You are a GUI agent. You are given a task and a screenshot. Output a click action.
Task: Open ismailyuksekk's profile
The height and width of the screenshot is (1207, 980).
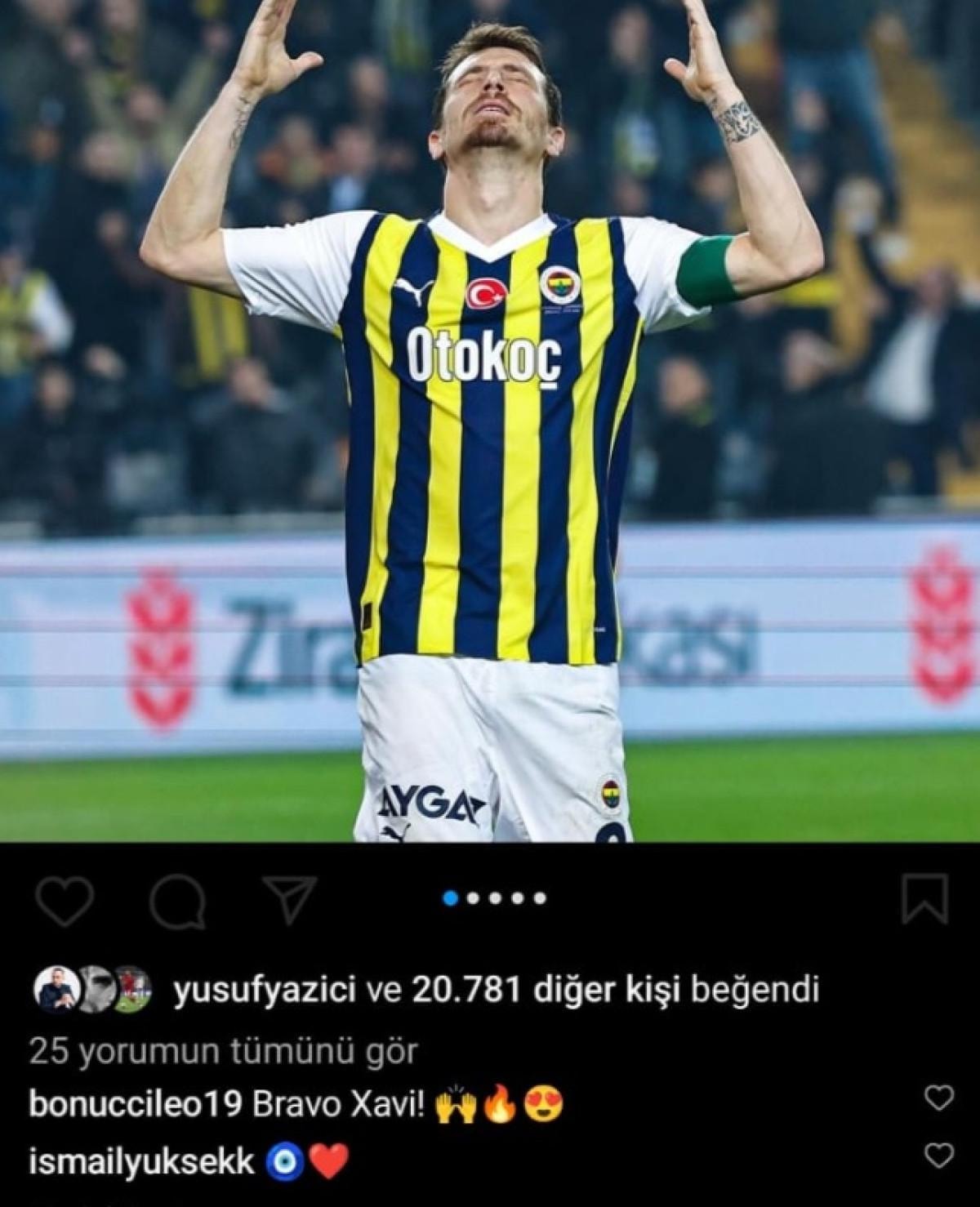[141, 1163]
